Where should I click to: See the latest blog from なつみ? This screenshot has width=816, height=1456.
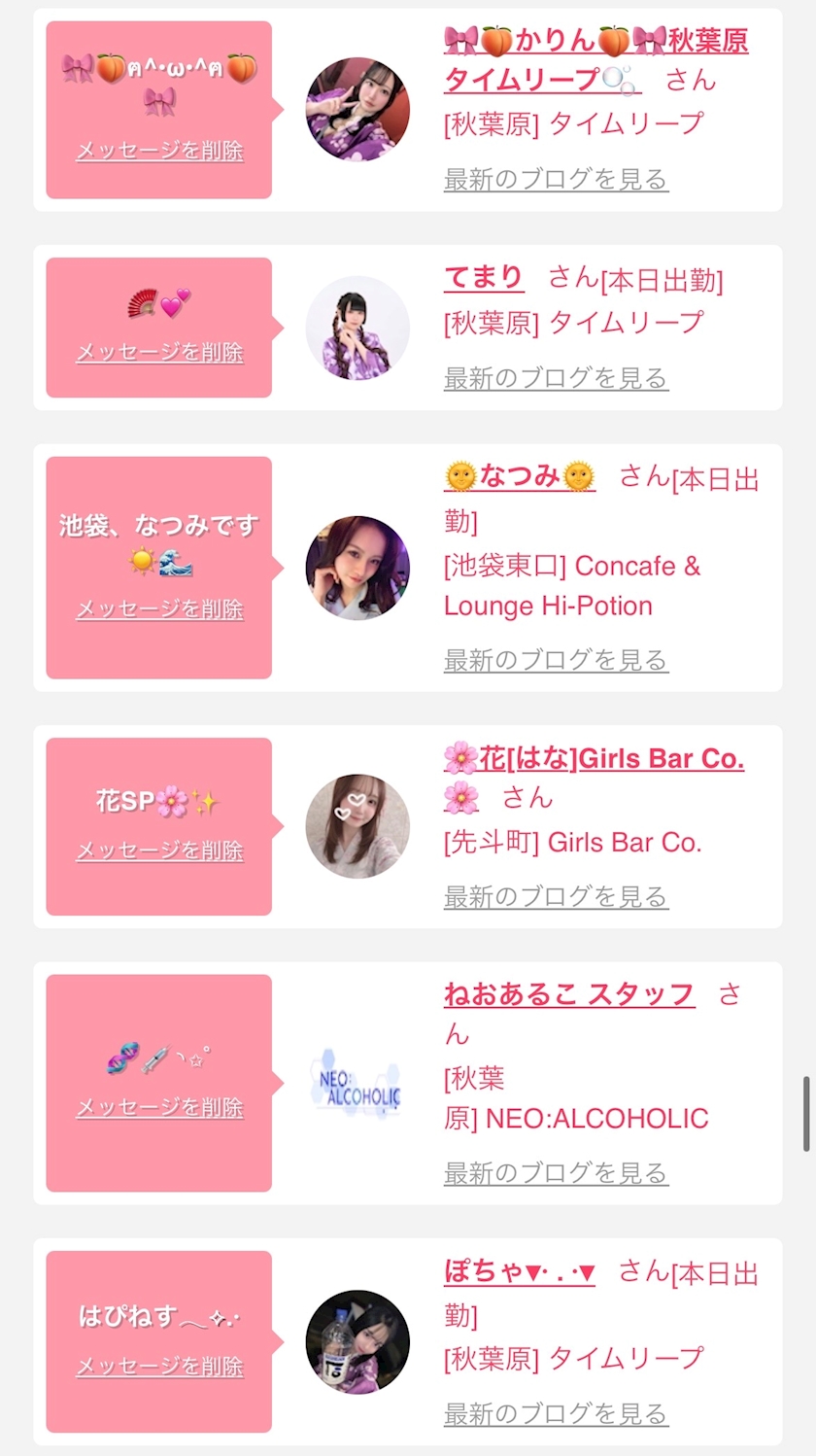[556, 661]
